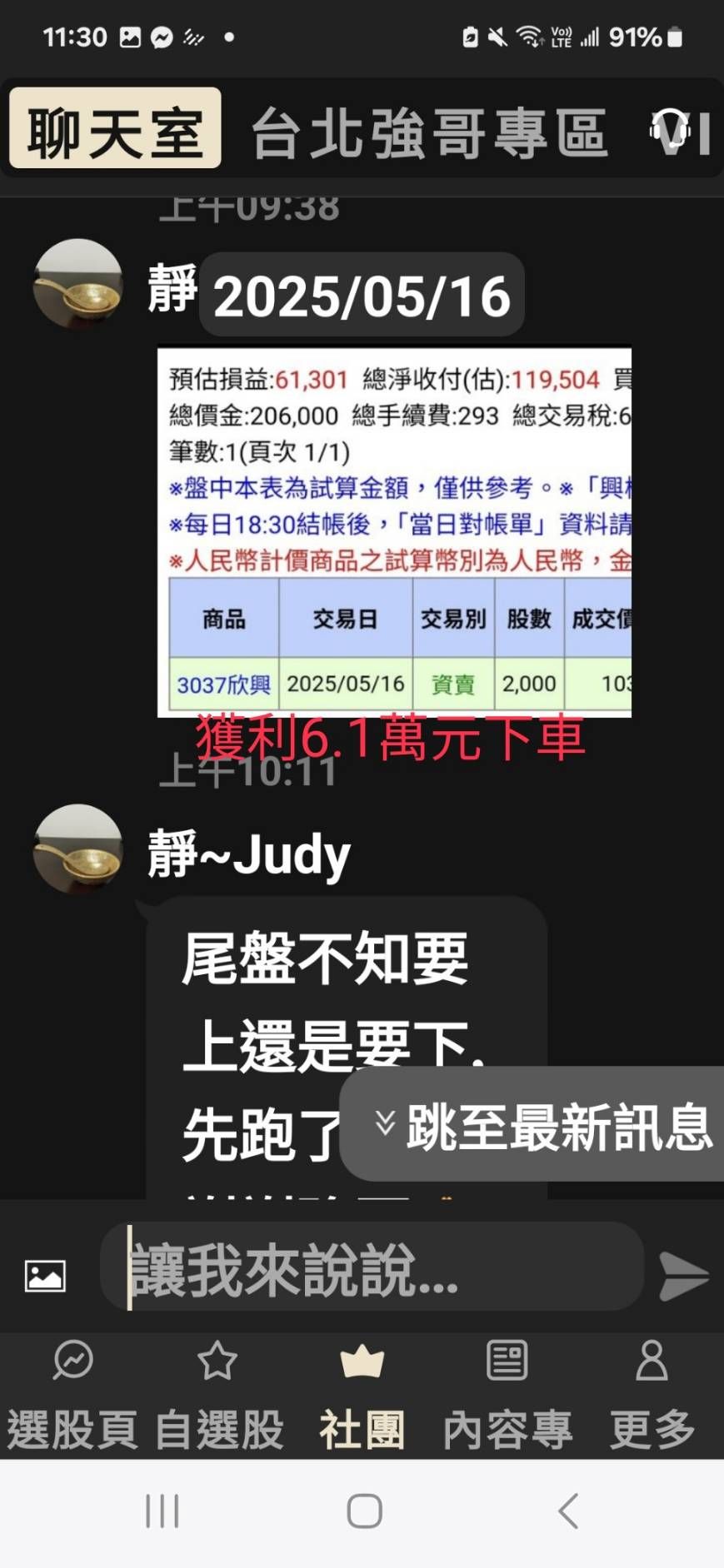
Task: Open the headset voice room tab
Action: pyautogui.click(x=679, y=132)
